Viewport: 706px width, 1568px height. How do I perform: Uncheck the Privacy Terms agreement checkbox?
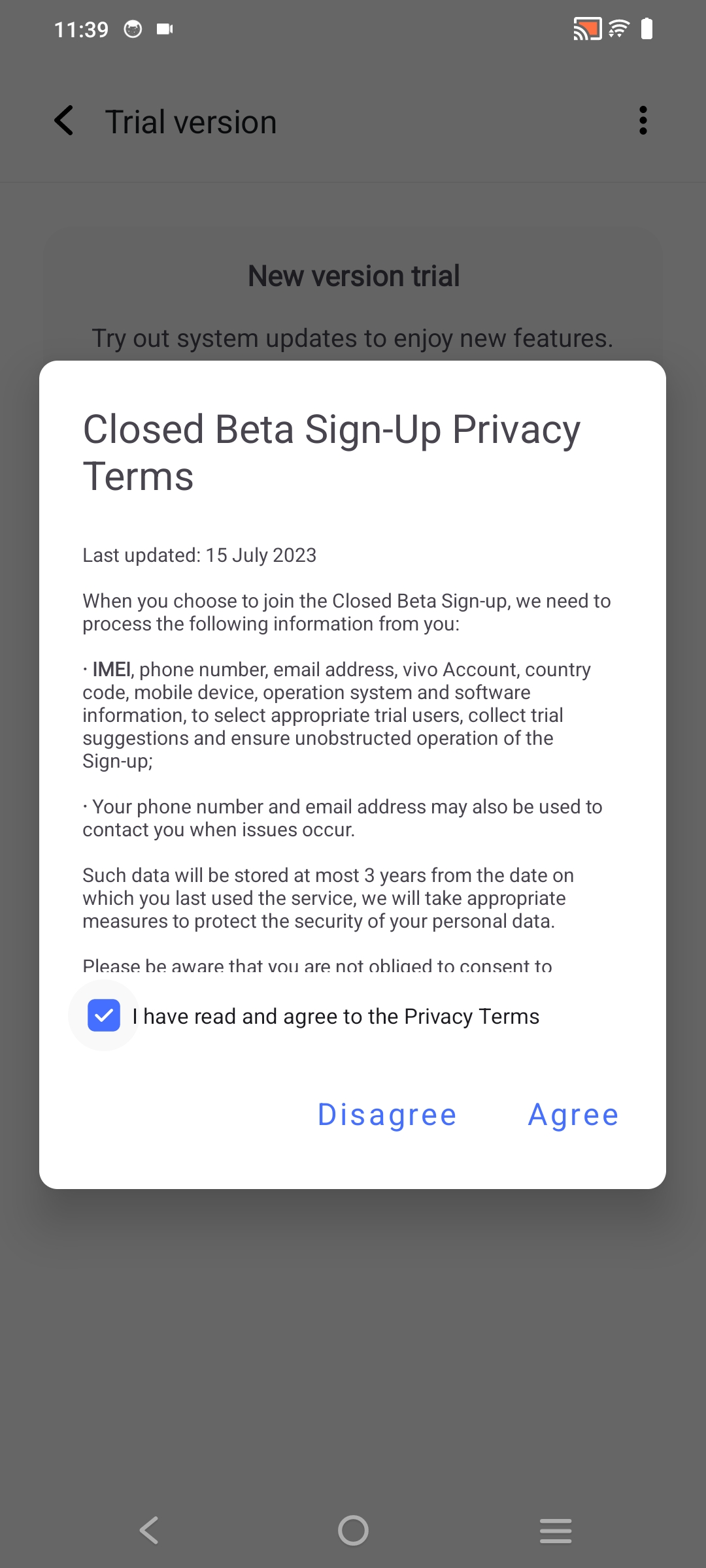[x=104, y=1015]
